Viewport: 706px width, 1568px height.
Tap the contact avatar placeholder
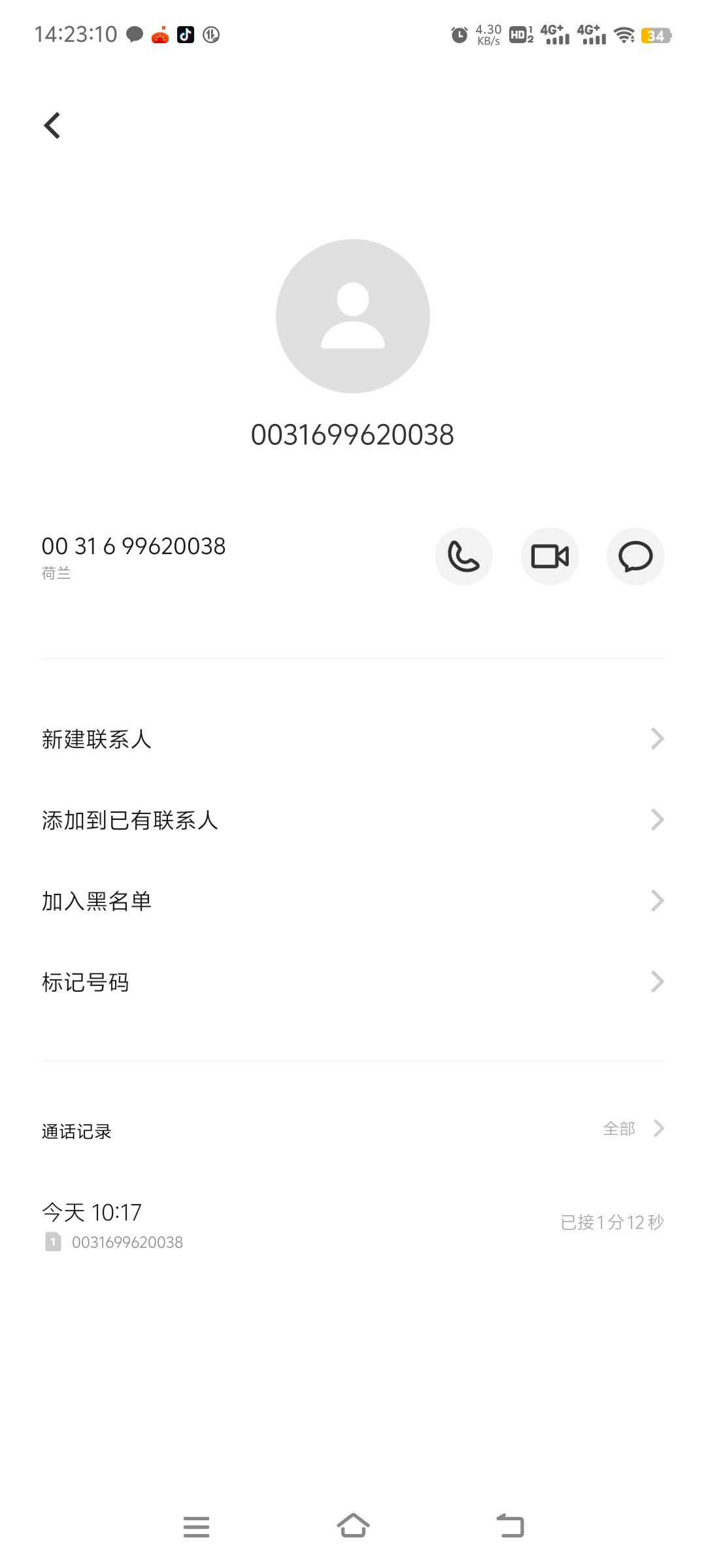coord(353,316)
